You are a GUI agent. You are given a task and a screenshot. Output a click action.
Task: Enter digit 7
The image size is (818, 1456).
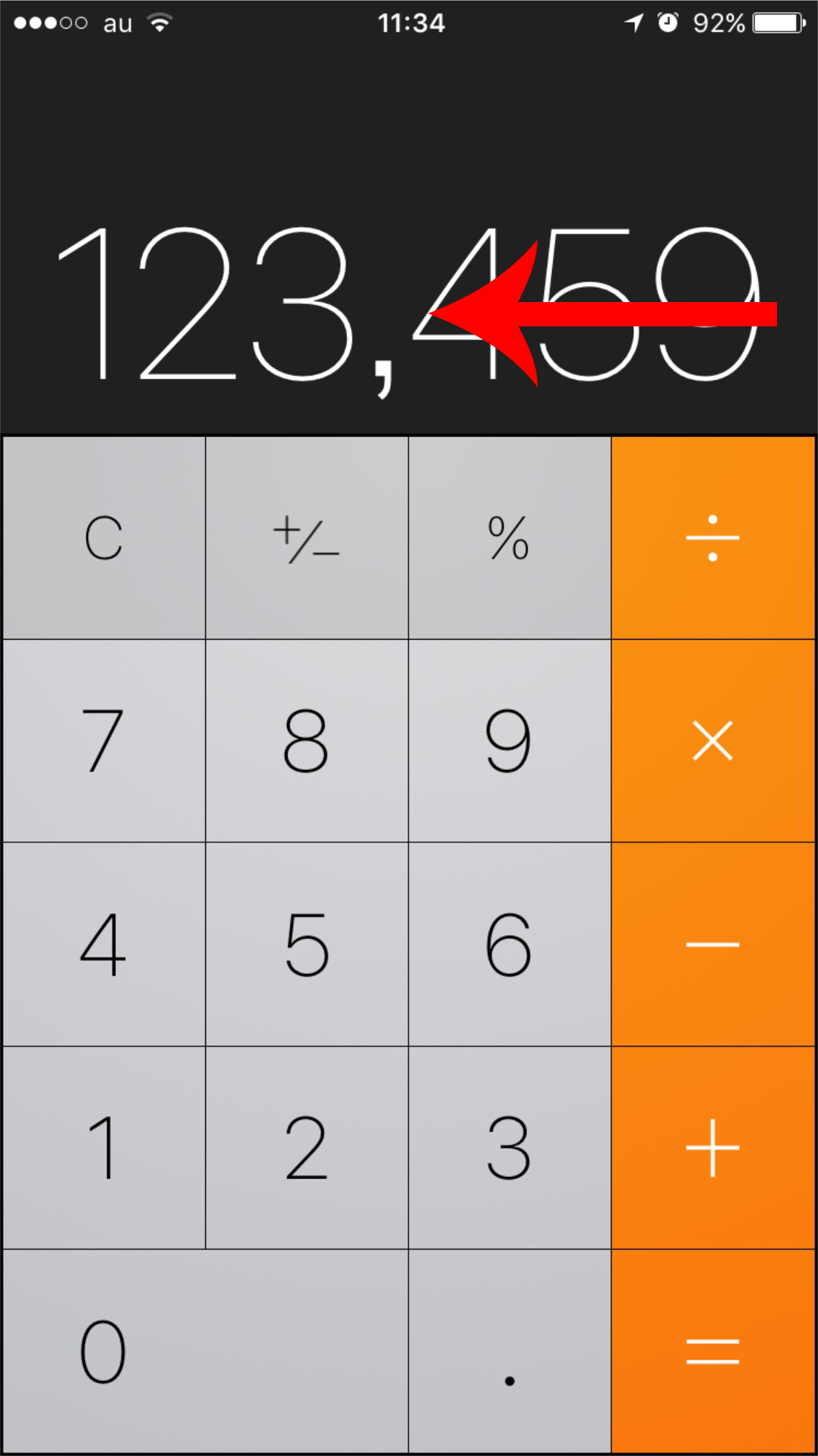[104, 741]
